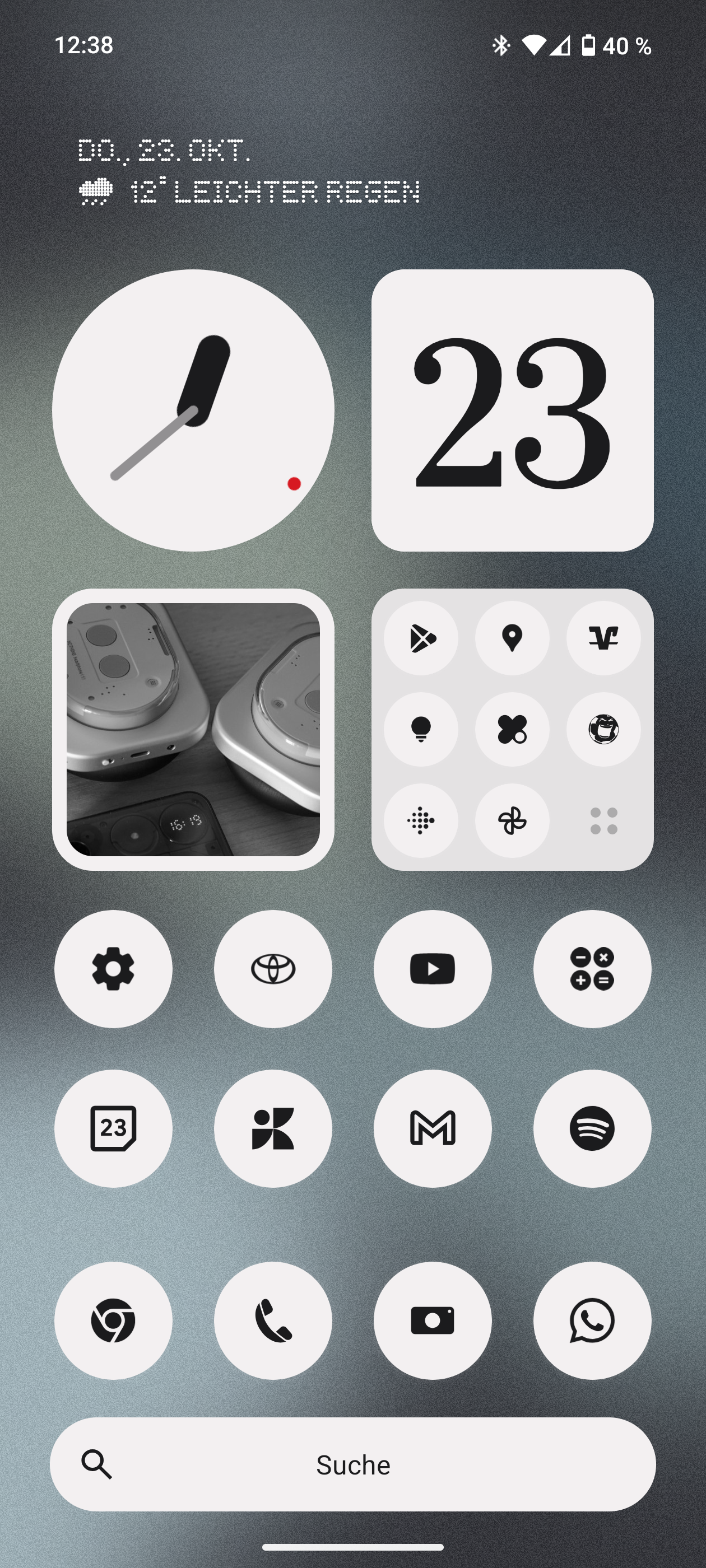Open the Settings app

point(113,968)
